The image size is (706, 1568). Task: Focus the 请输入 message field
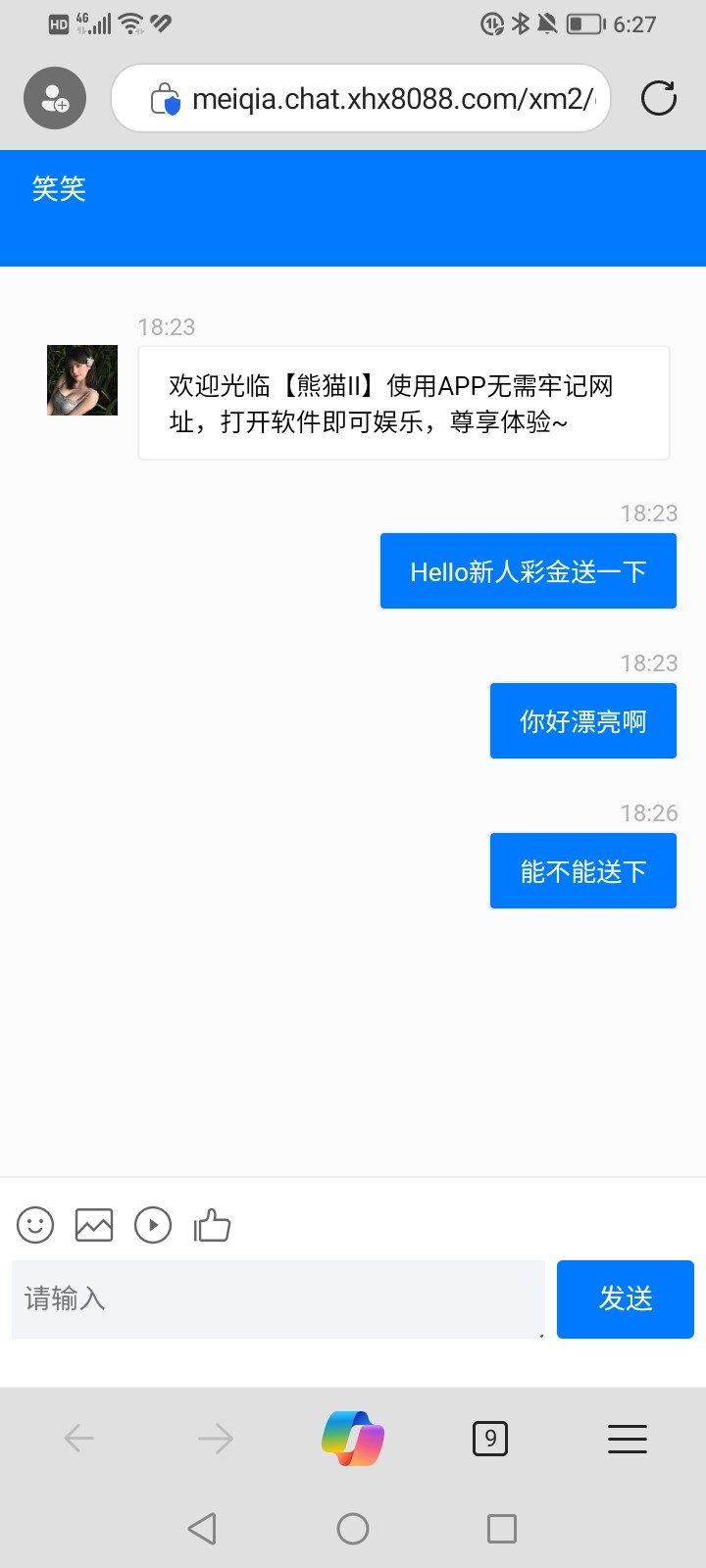coord(277,1298)
